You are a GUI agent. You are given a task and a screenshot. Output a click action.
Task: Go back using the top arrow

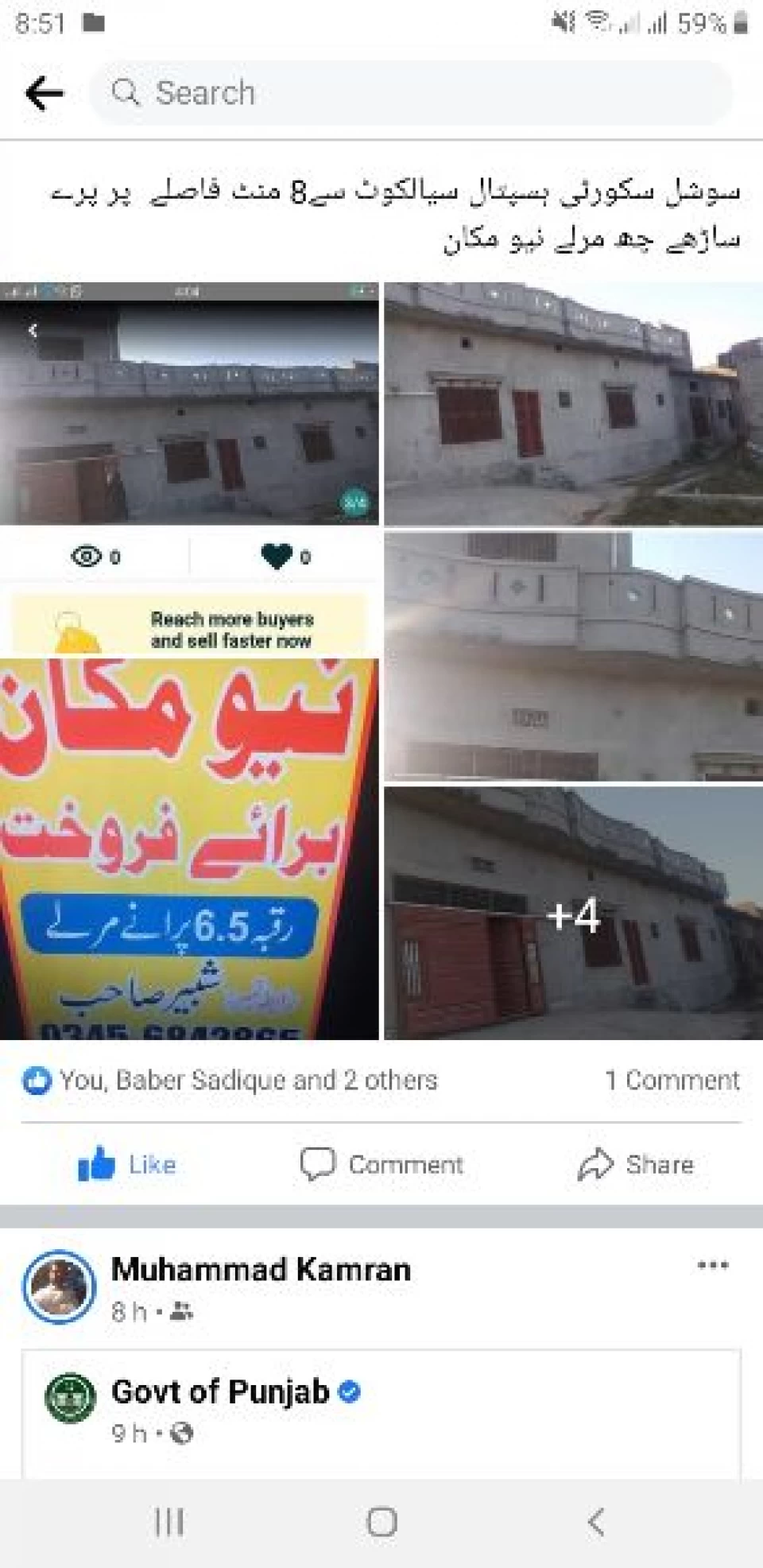coord(45,93)
